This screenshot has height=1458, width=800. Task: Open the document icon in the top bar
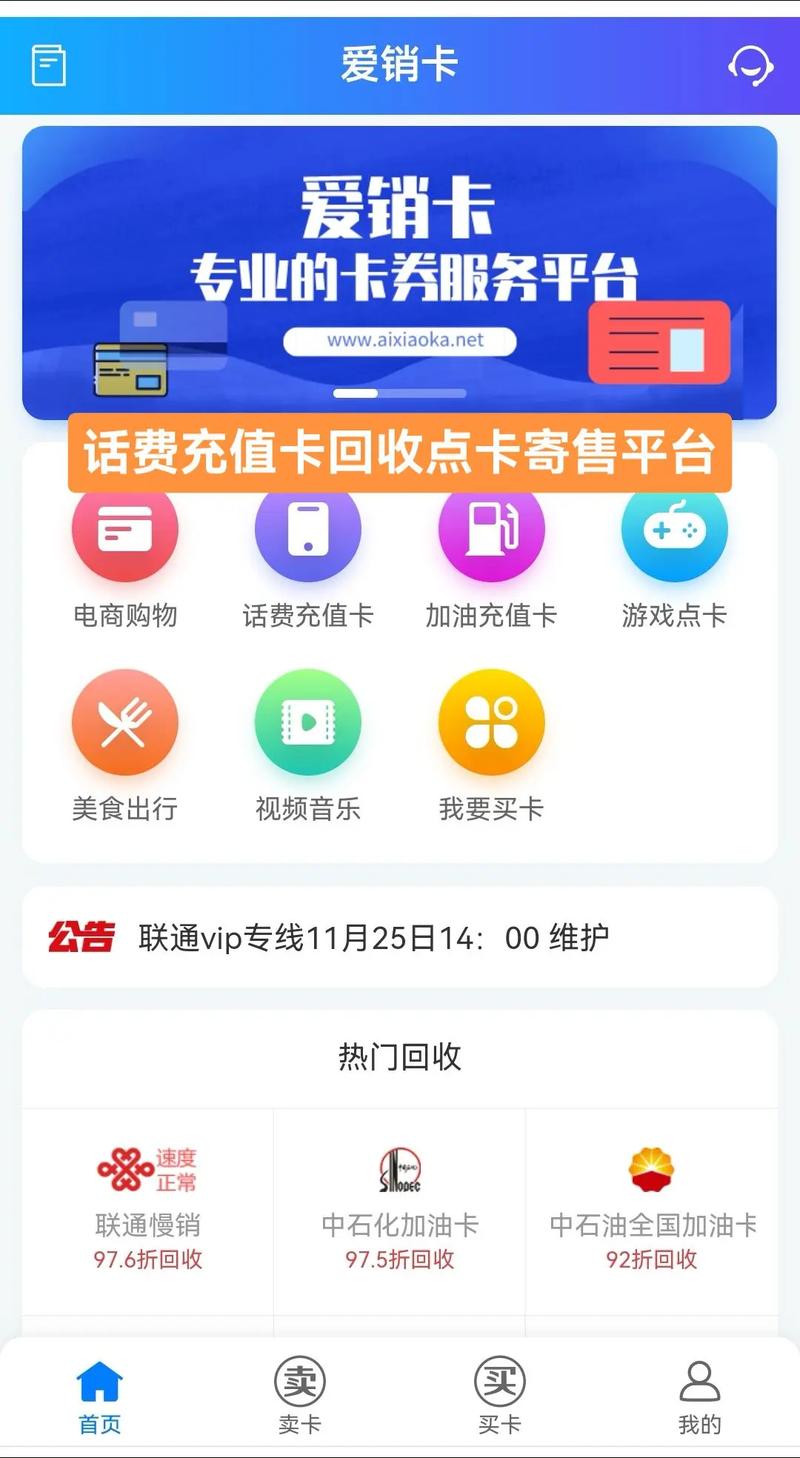point(49,66)
